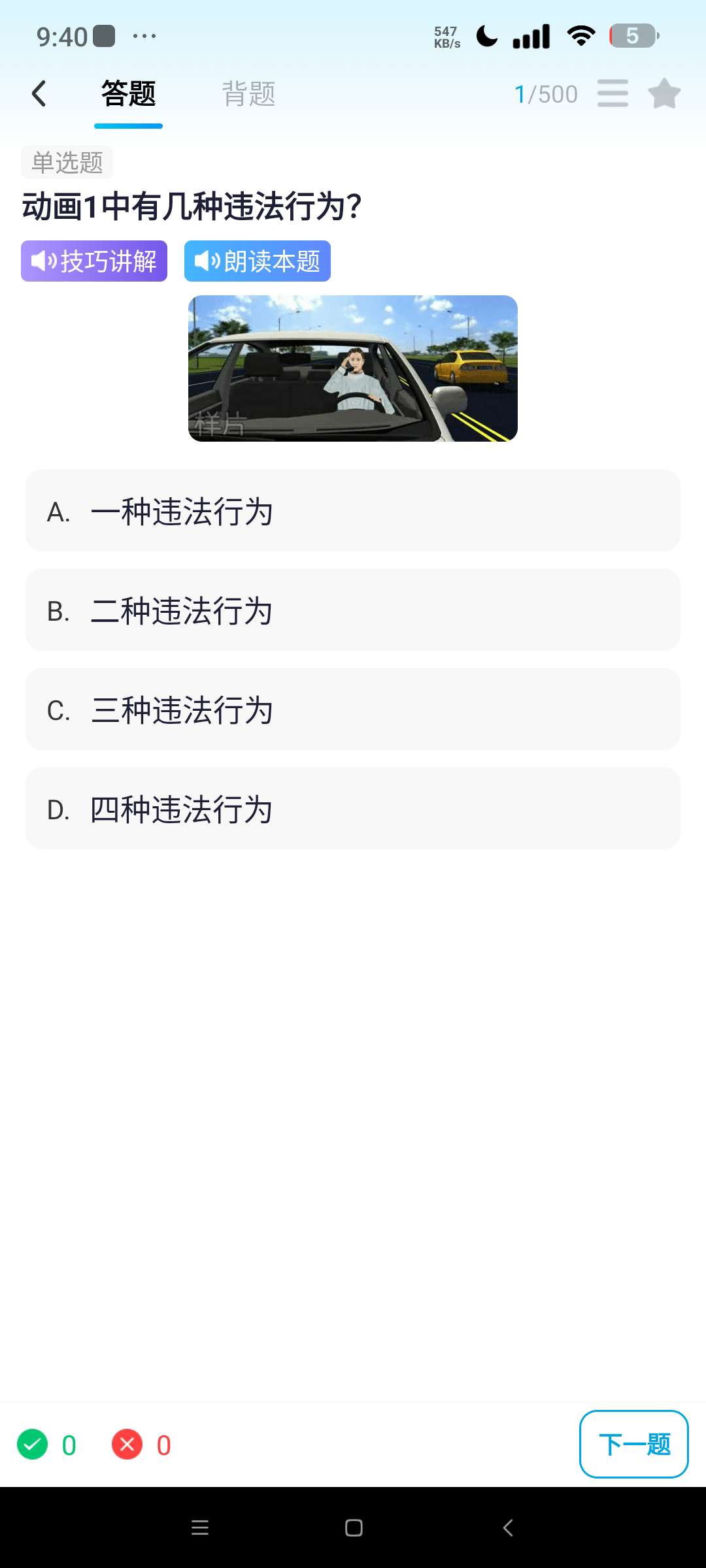
Task: Open the animation sample image thumbnail
Action: tap(352, 370)
